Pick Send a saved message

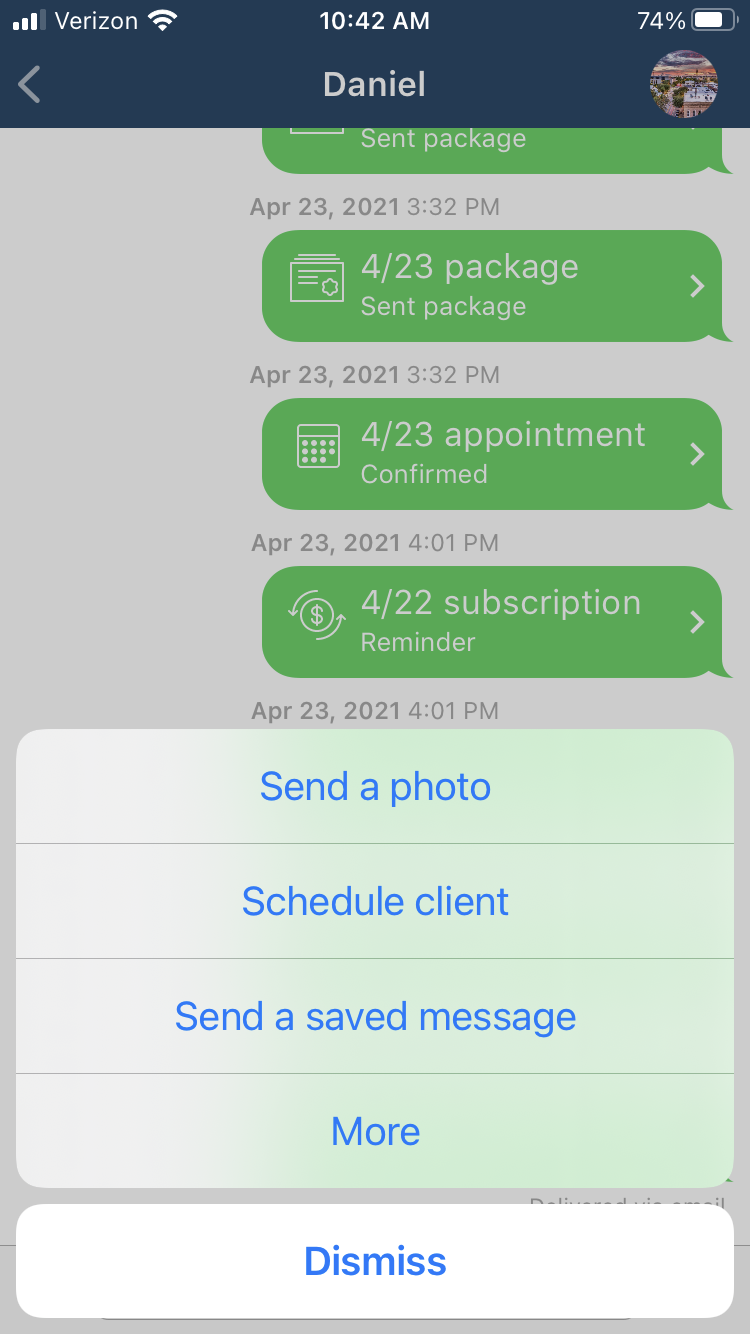pyautogui.click(x=375, y=1017)
